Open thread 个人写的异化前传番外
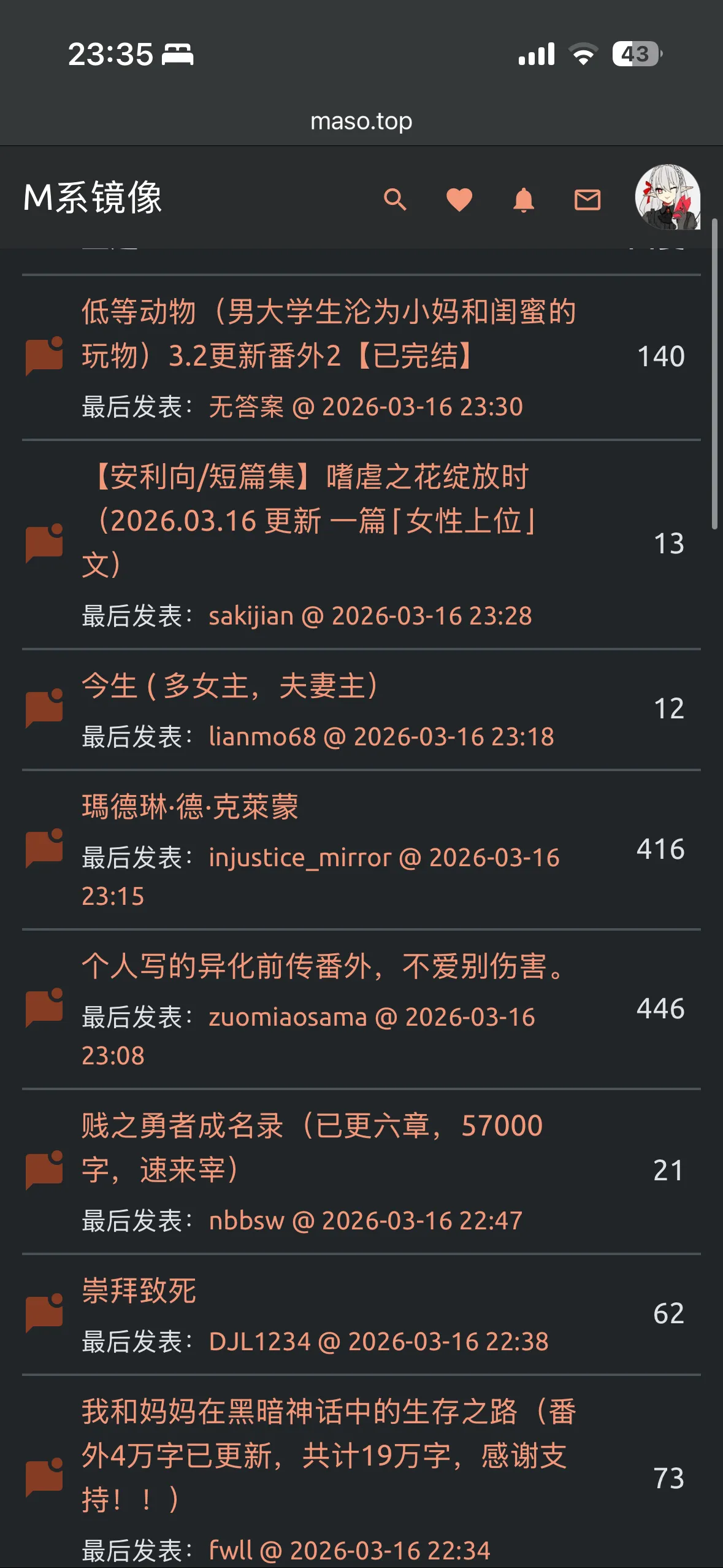 (323, 966)
